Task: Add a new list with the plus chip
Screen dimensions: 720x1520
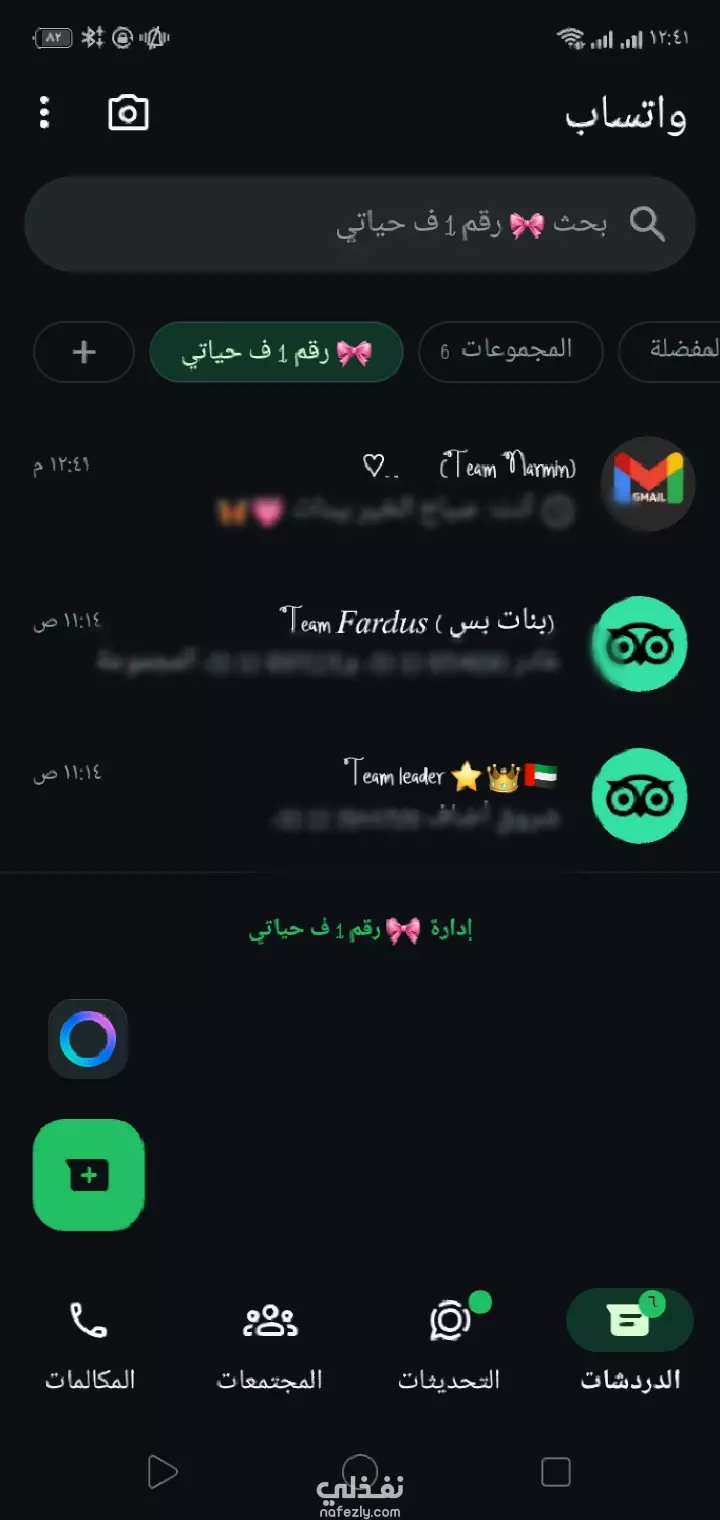Action: 84,352
